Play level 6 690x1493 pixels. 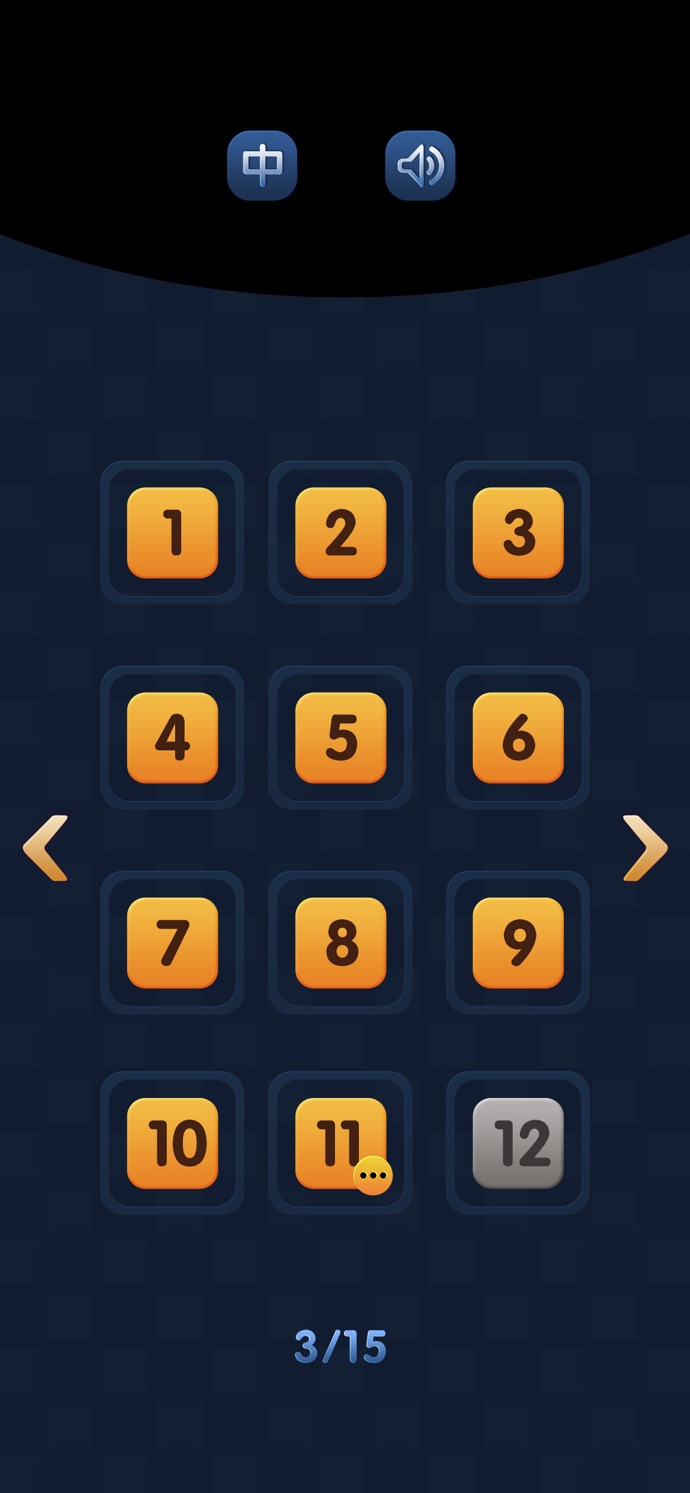click(x=518, y=737)
